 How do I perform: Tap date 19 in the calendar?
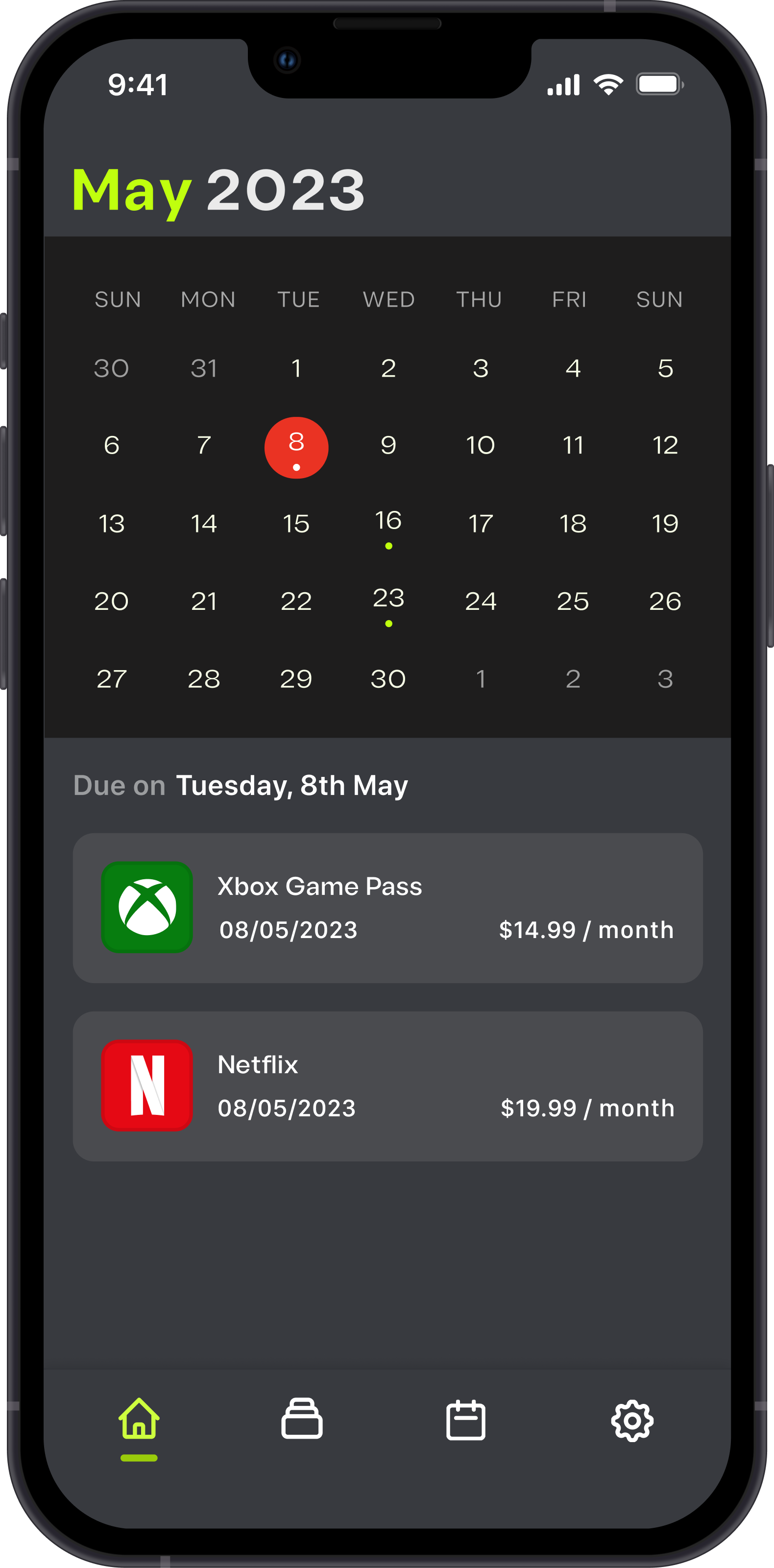pos(665,524)
